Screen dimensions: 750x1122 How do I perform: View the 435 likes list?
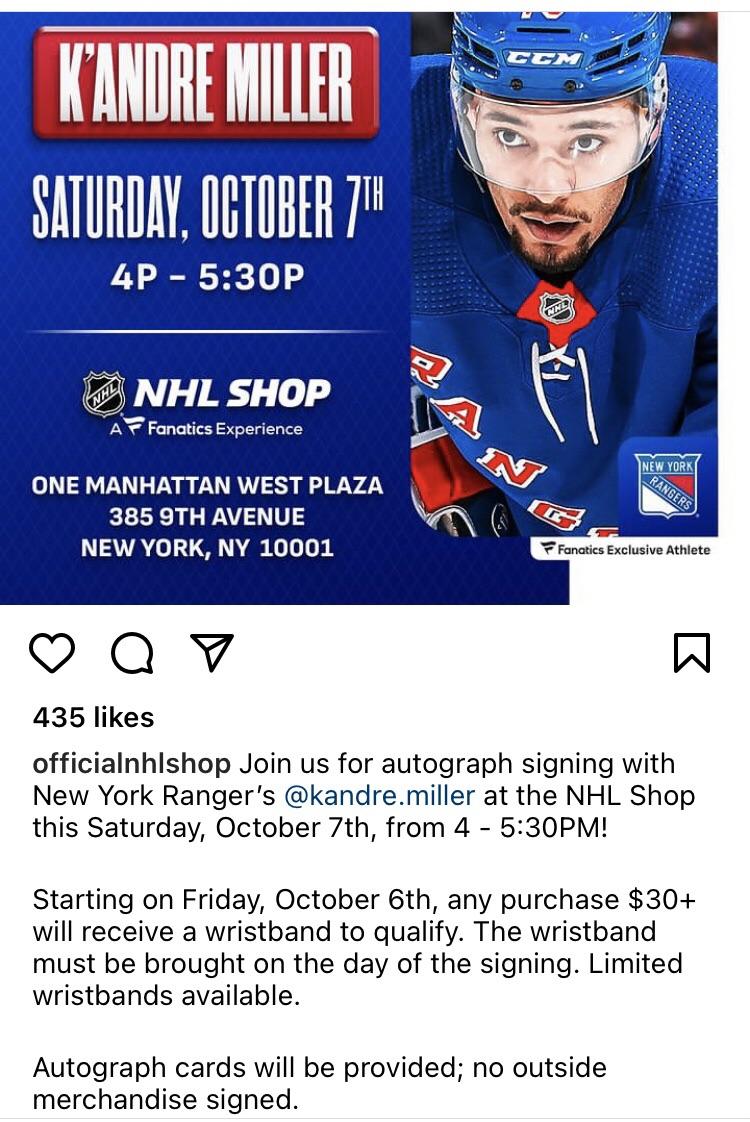(93, 717)
